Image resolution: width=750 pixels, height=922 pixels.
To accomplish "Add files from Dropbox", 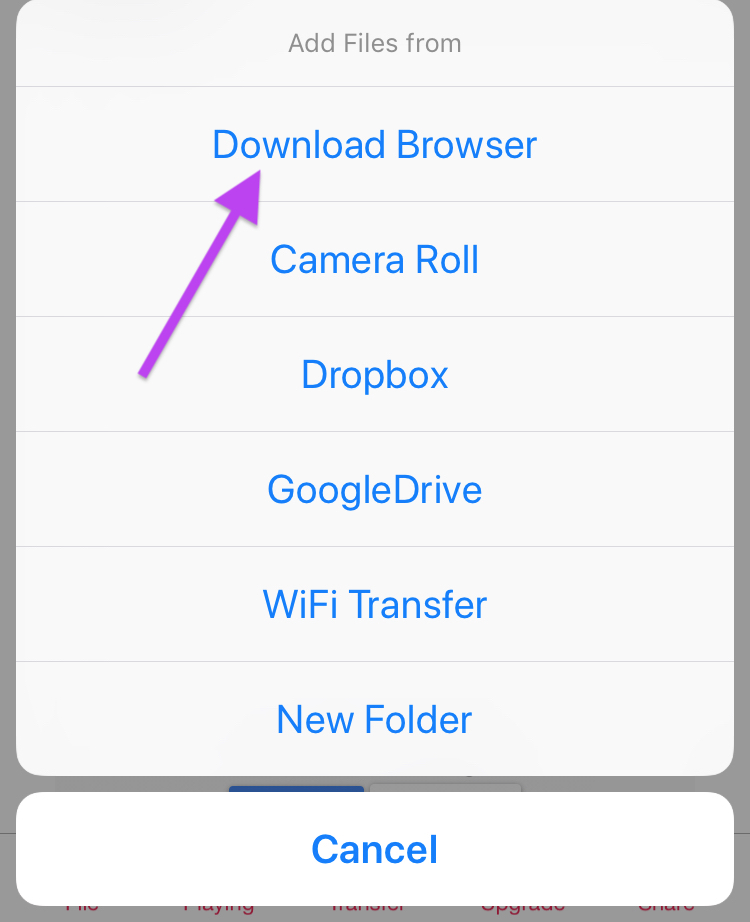I will [375, 375].
